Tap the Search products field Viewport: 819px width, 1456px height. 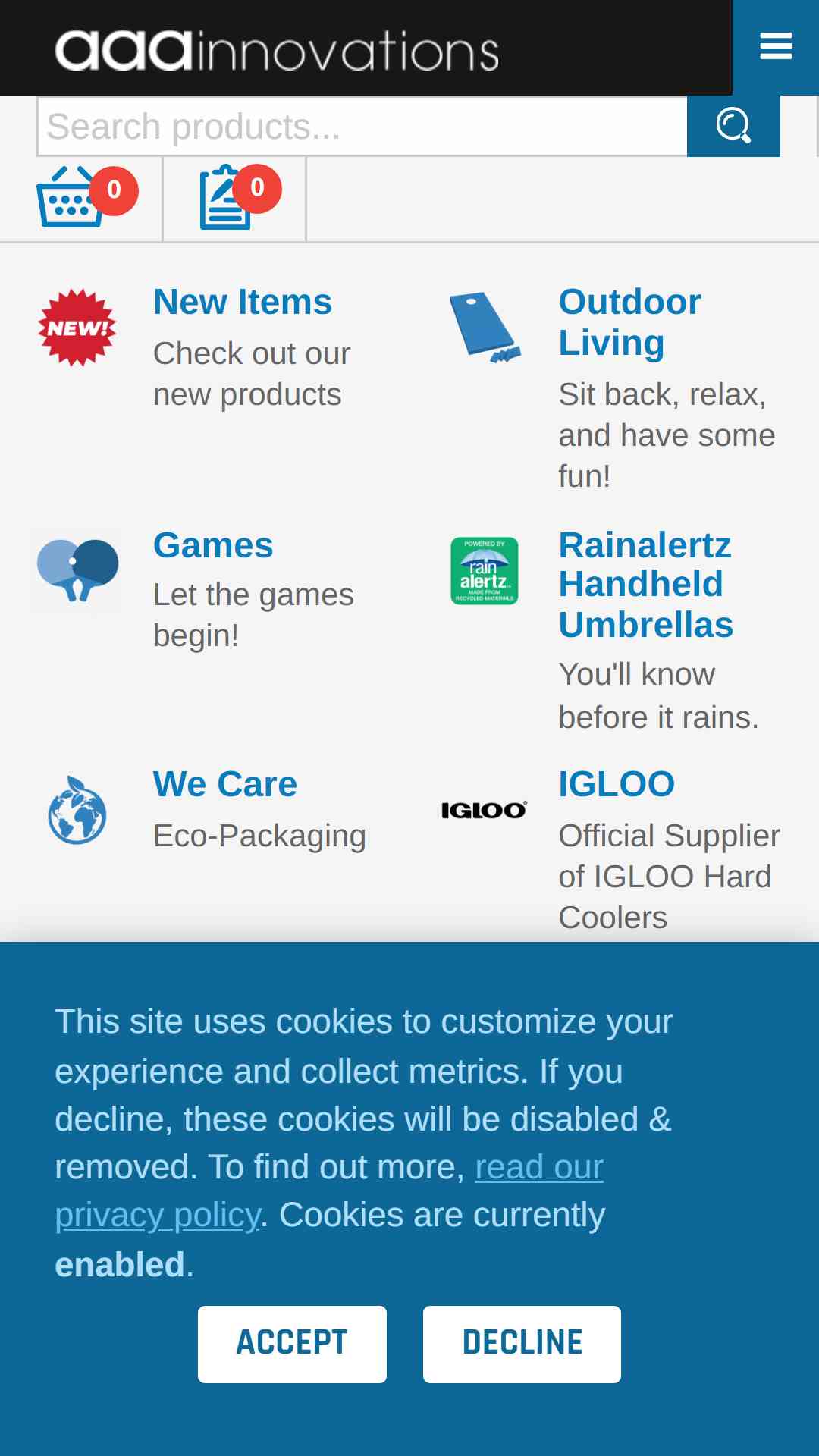(362, 127)
